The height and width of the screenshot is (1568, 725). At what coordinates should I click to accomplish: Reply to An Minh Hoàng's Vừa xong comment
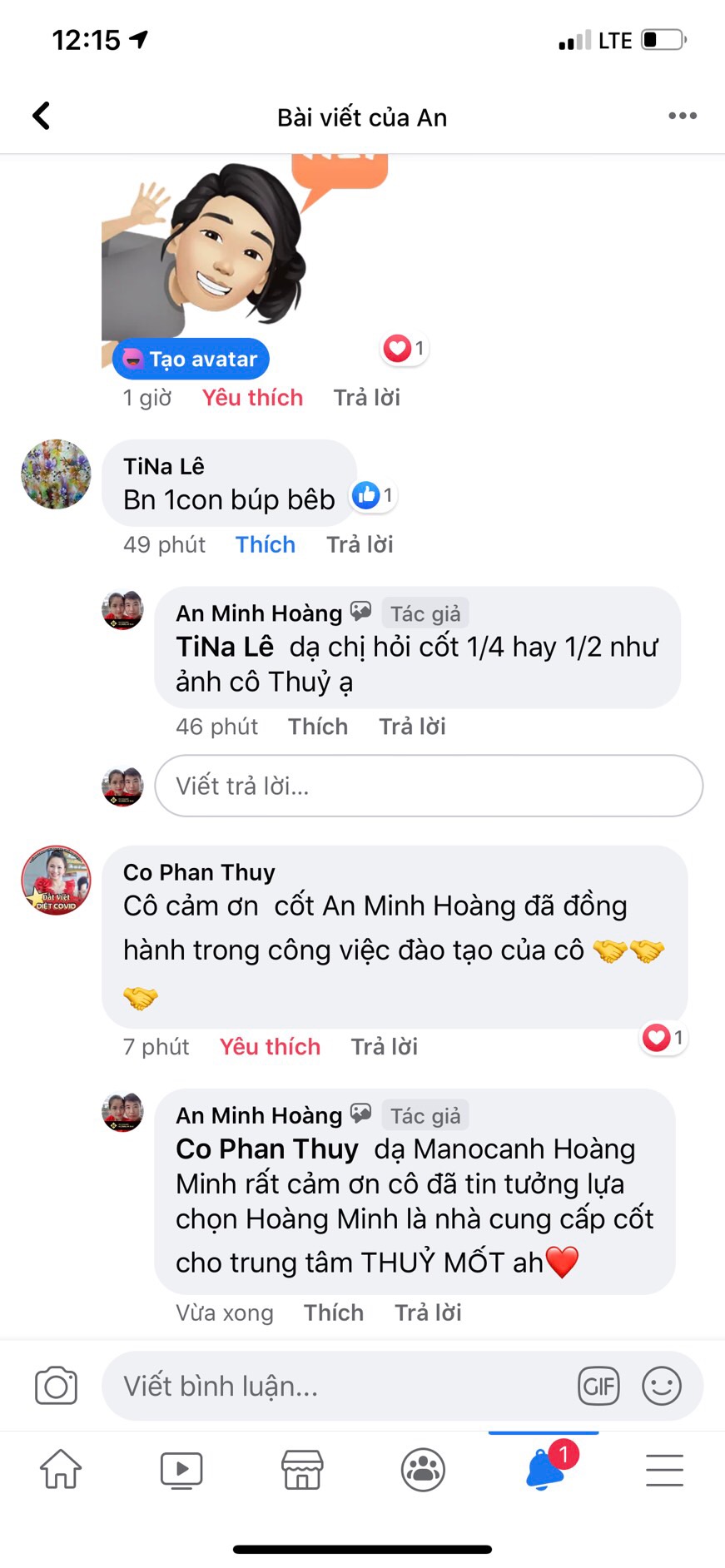(428, 1312)
